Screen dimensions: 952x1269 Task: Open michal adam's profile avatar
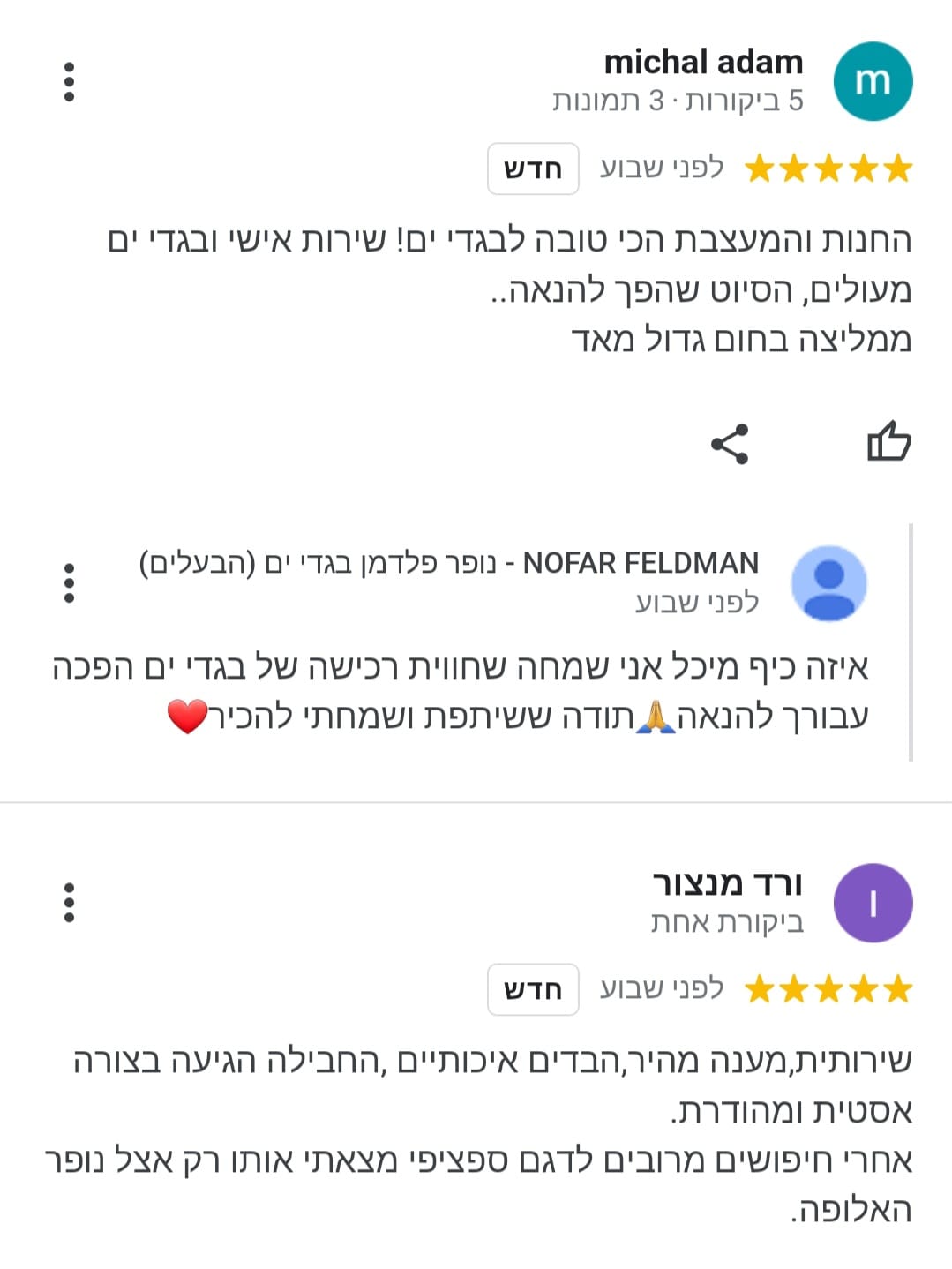point(872,81)
